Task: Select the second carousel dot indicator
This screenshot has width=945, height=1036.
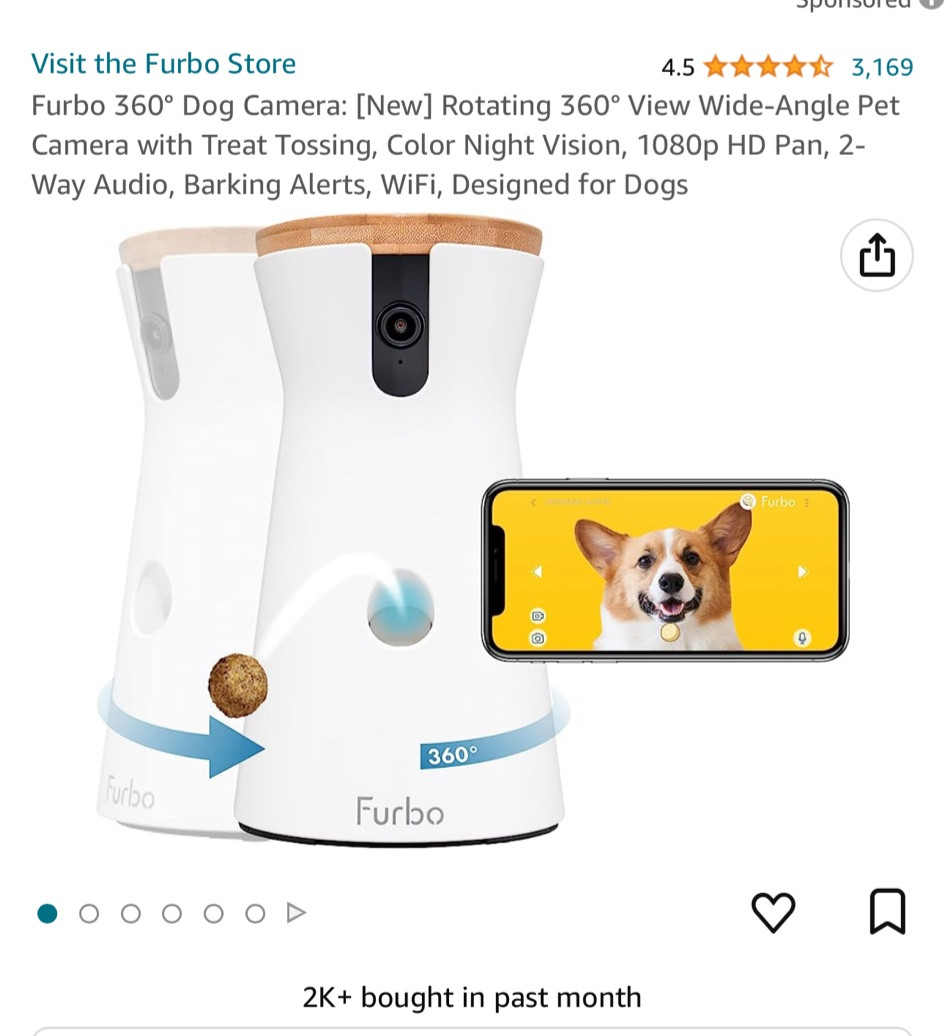Action: 88,913
